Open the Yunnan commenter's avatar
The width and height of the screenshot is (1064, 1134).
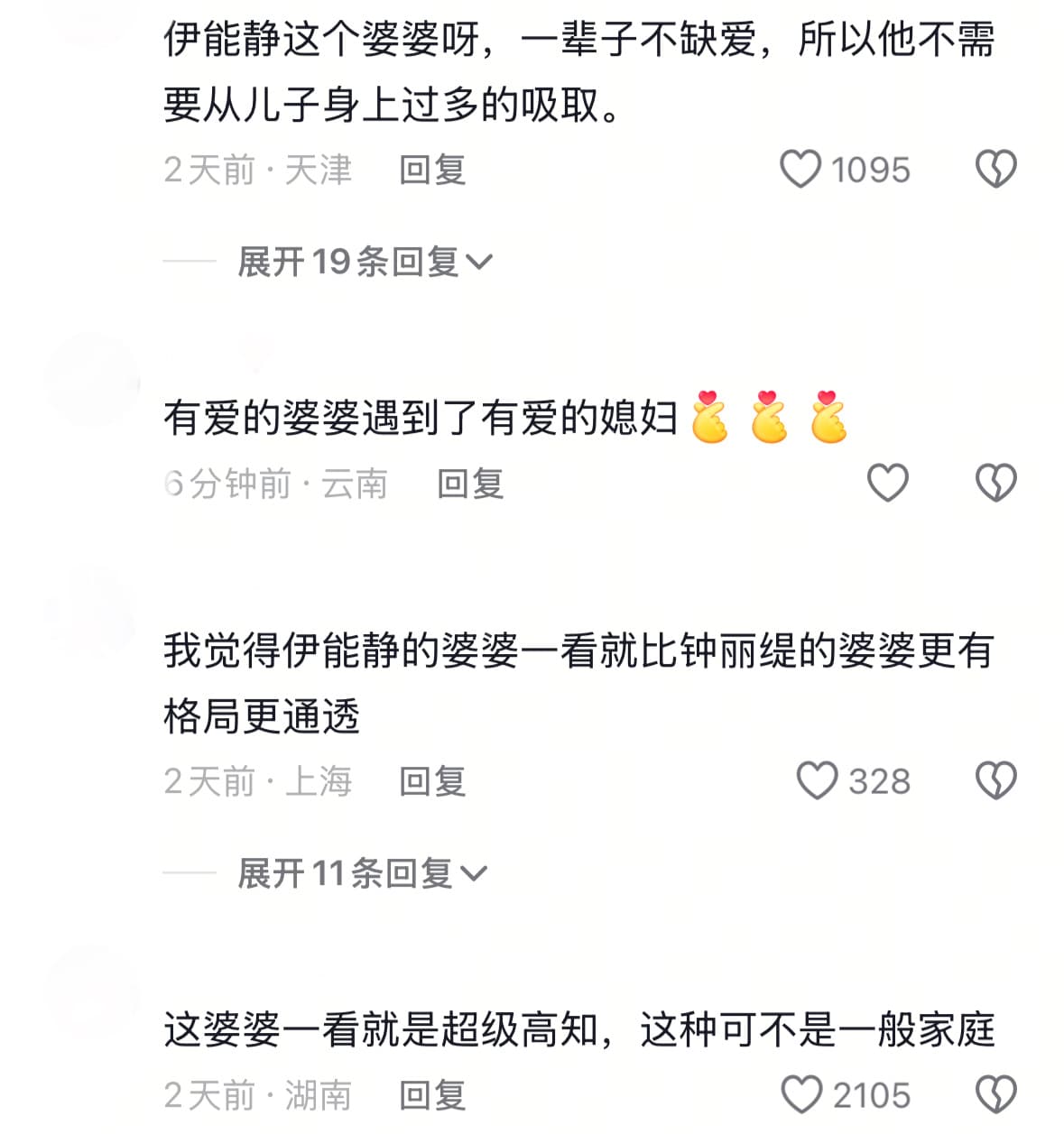(x=91, y=380)
